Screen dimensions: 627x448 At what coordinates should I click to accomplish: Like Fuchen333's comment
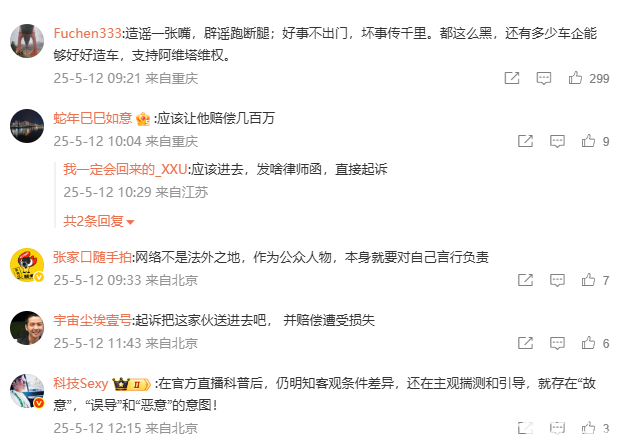576,78
